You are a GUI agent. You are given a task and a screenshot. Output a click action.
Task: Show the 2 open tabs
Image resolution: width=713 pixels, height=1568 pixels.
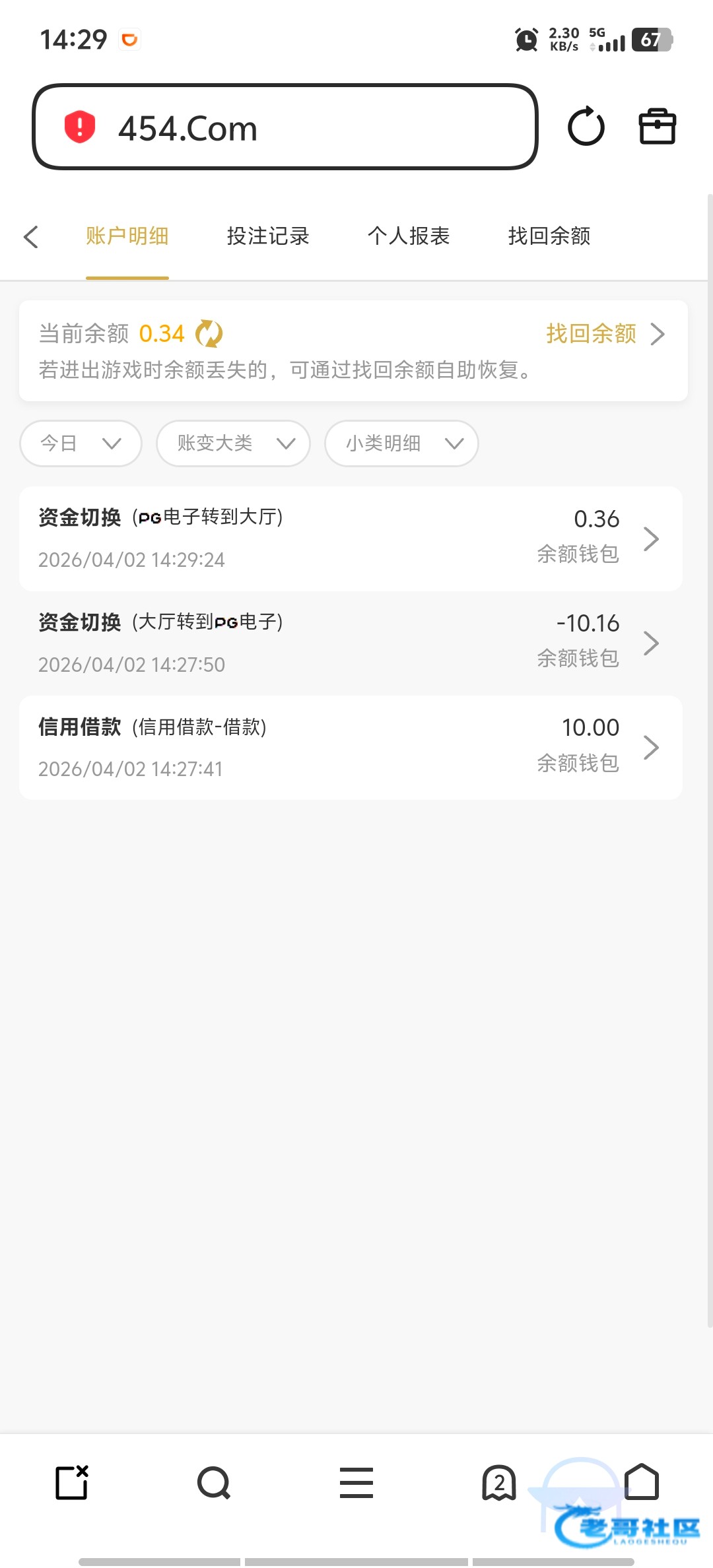(499, 1484)
